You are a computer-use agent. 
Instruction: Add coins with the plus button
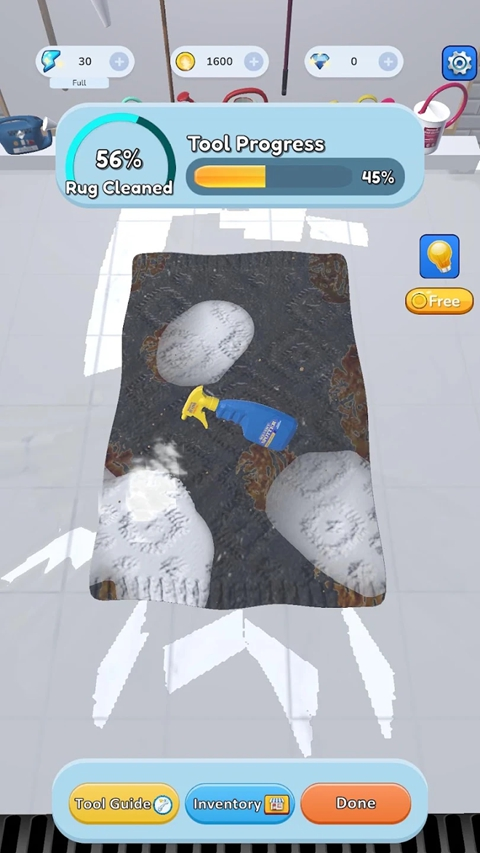[253, 61]
